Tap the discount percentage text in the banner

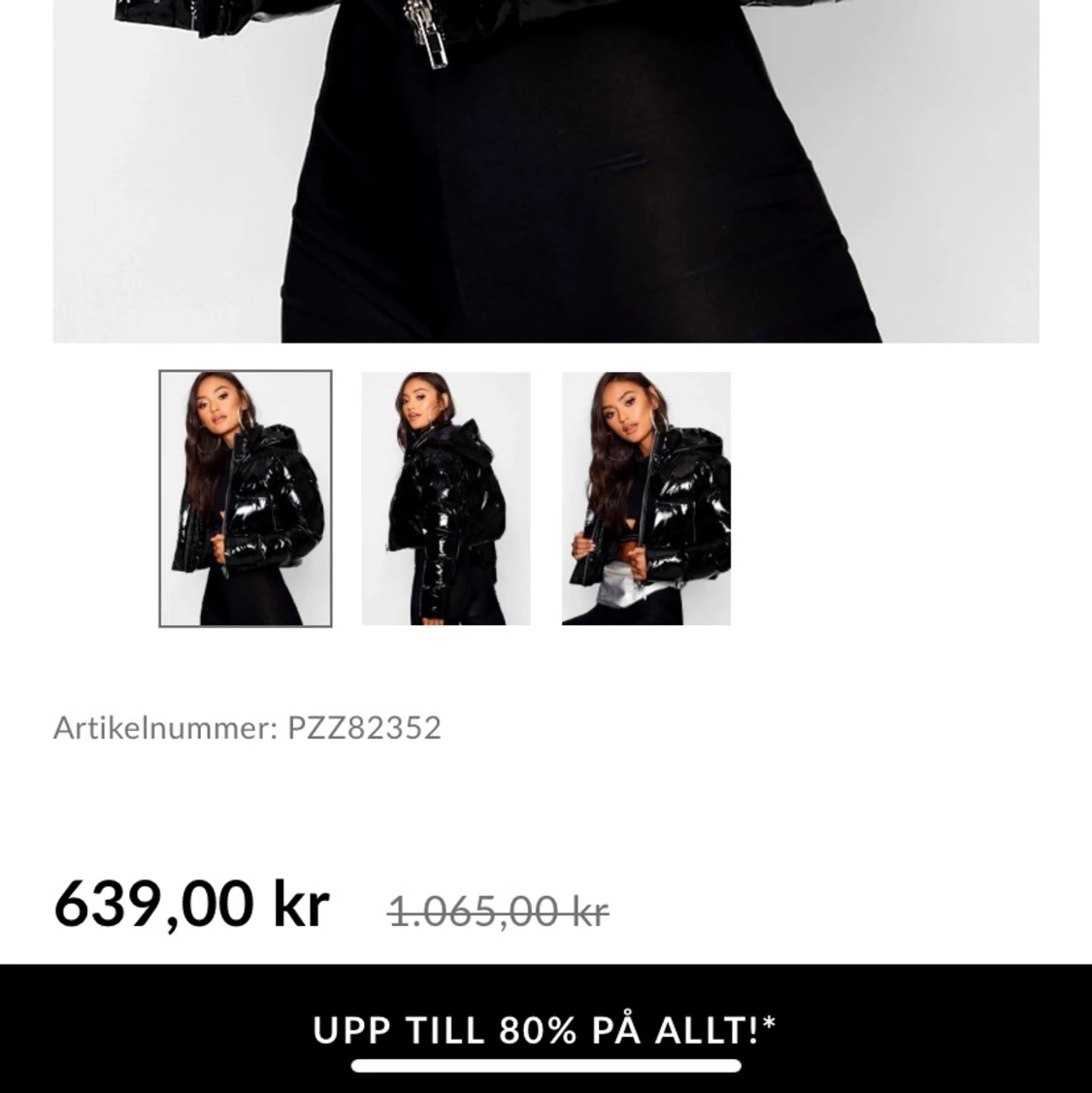pyautogui.click(x=532, y=1030)
